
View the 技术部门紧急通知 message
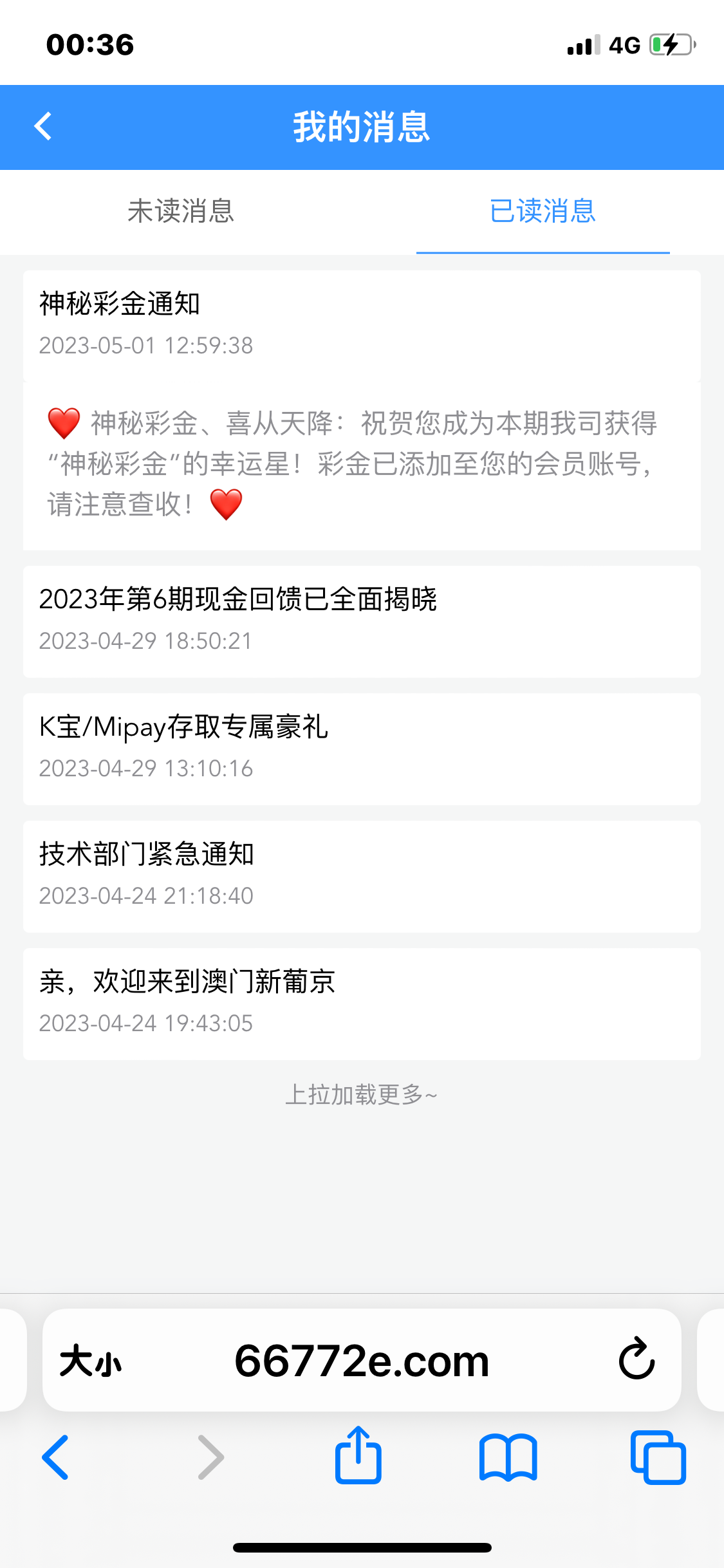[x=361, y=875]
